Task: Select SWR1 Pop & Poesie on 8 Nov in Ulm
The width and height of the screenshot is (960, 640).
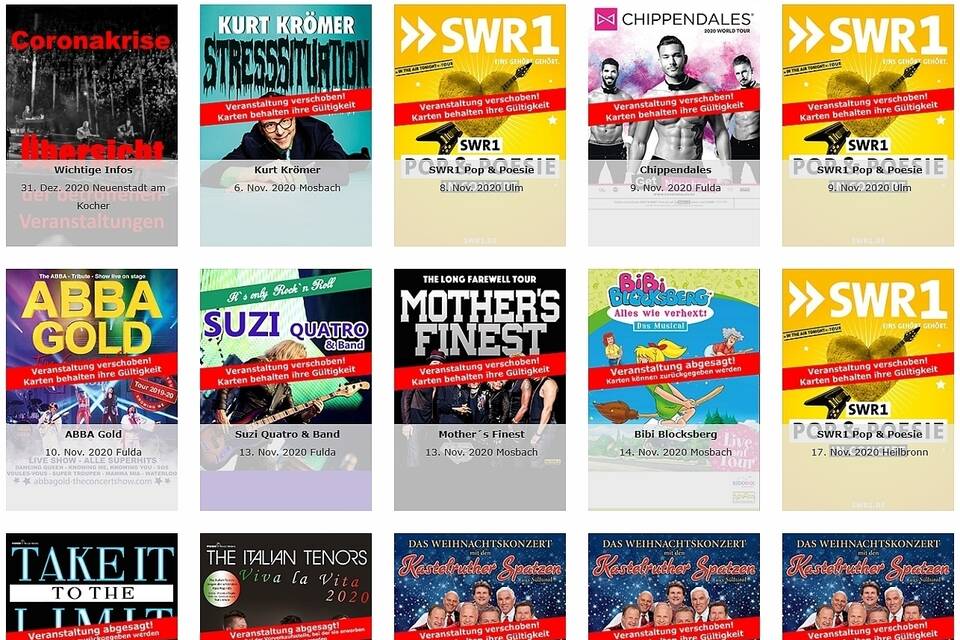Action: click(x=480, y=125)
